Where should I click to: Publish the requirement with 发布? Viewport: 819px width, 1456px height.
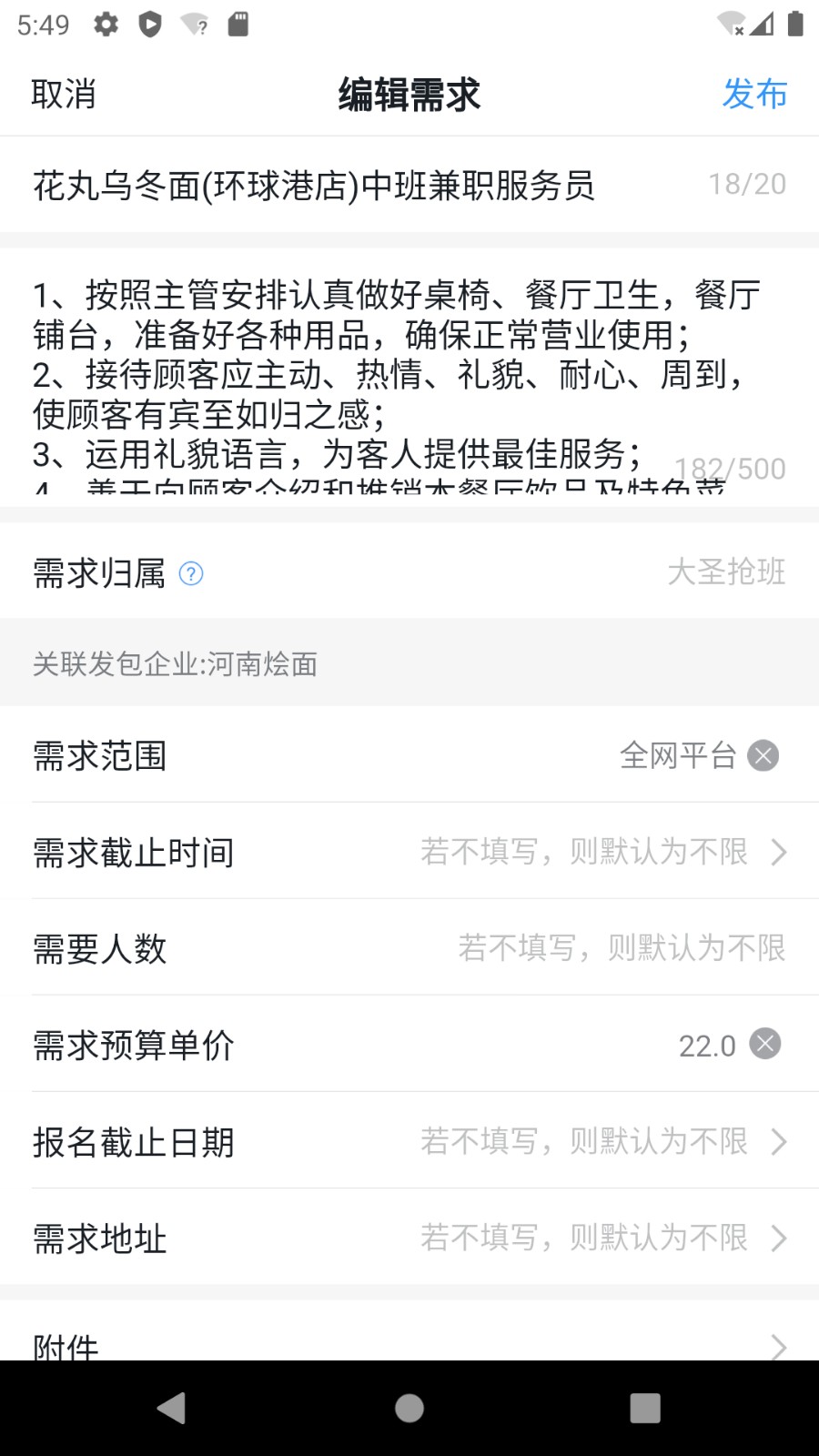[x=754, y=94]
